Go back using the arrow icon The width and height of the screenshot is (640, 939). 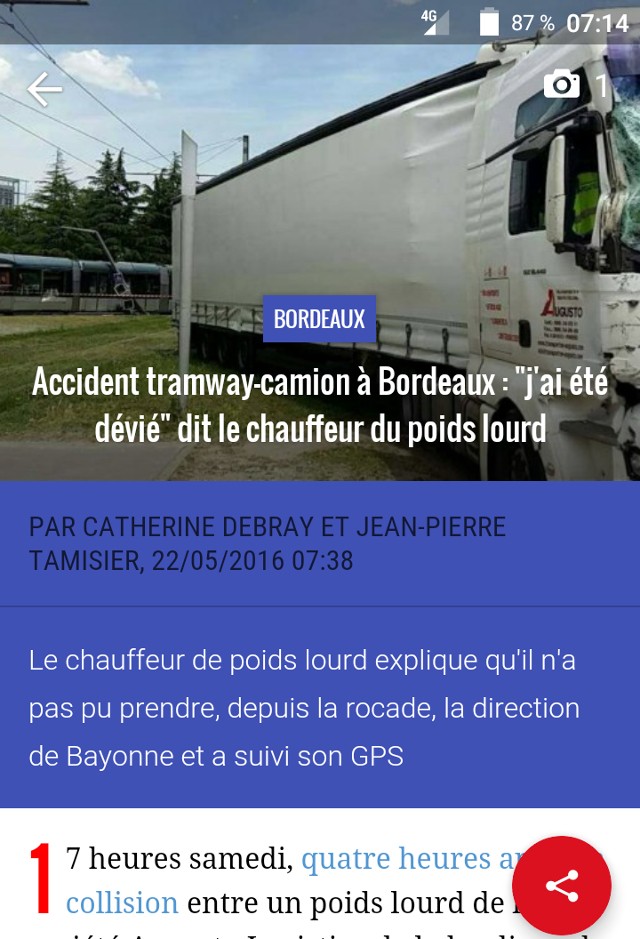click(44, 89)
